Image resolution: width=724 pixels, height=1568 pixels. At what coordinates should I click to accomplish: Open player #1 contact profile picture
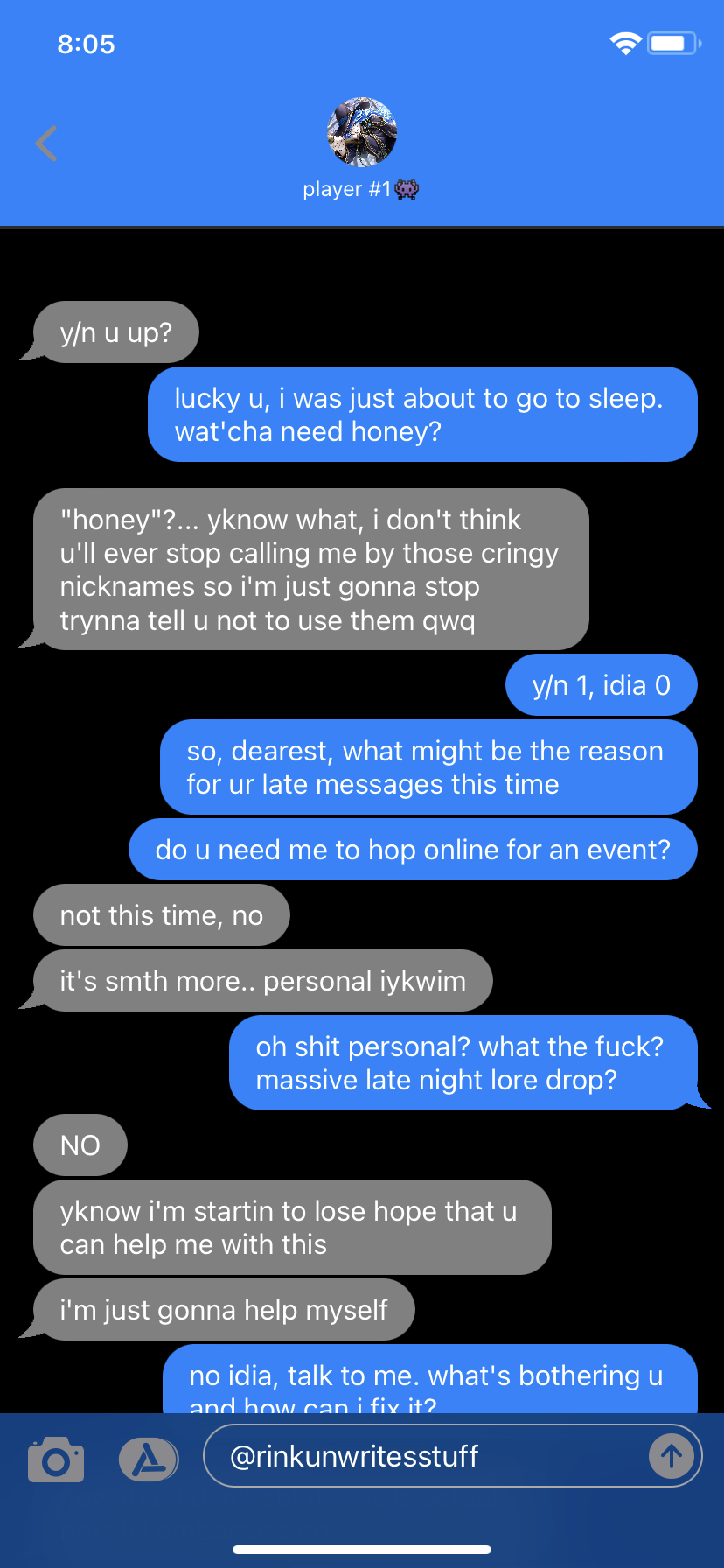point(361,132)
